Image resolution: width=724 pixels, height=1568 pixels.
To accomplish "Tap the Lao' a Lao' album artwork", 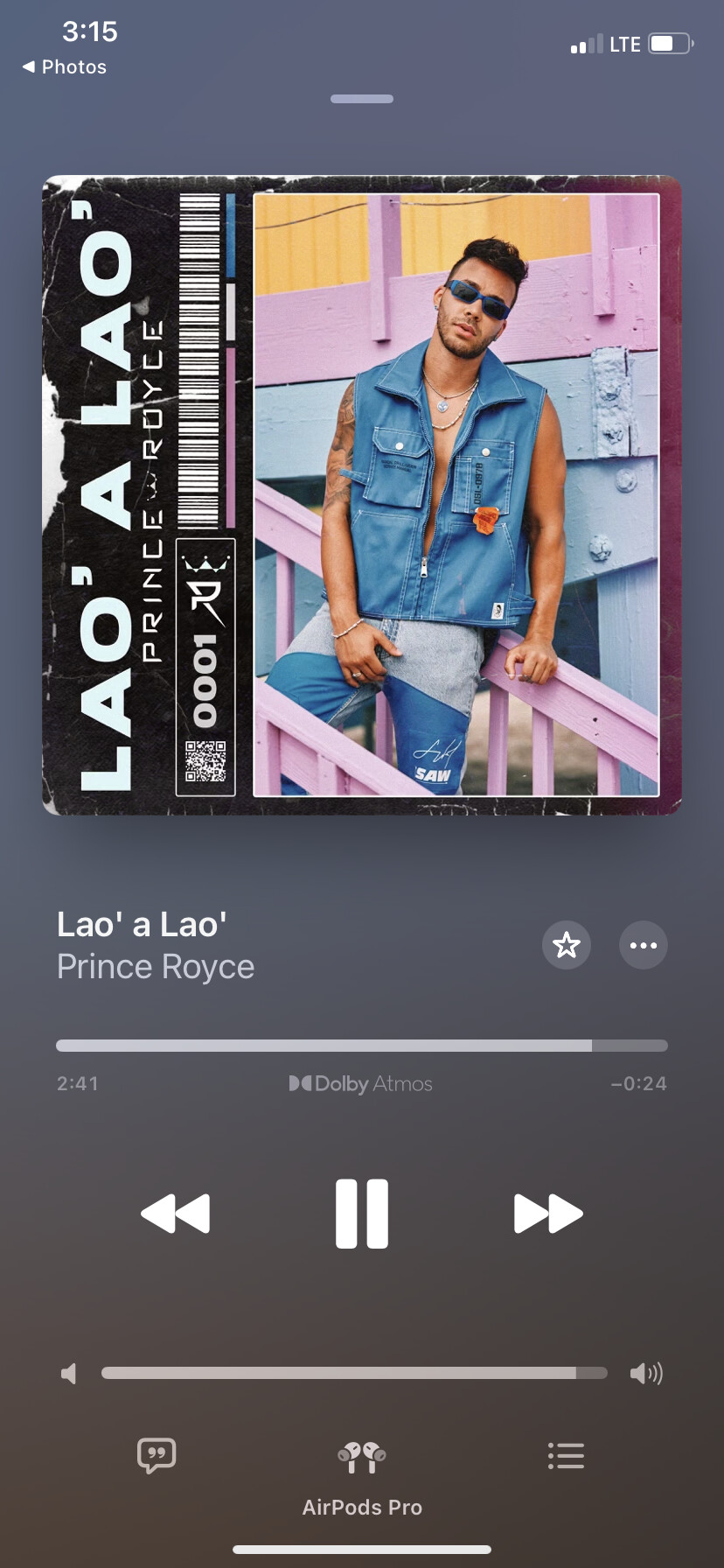I will pos(362,495).
